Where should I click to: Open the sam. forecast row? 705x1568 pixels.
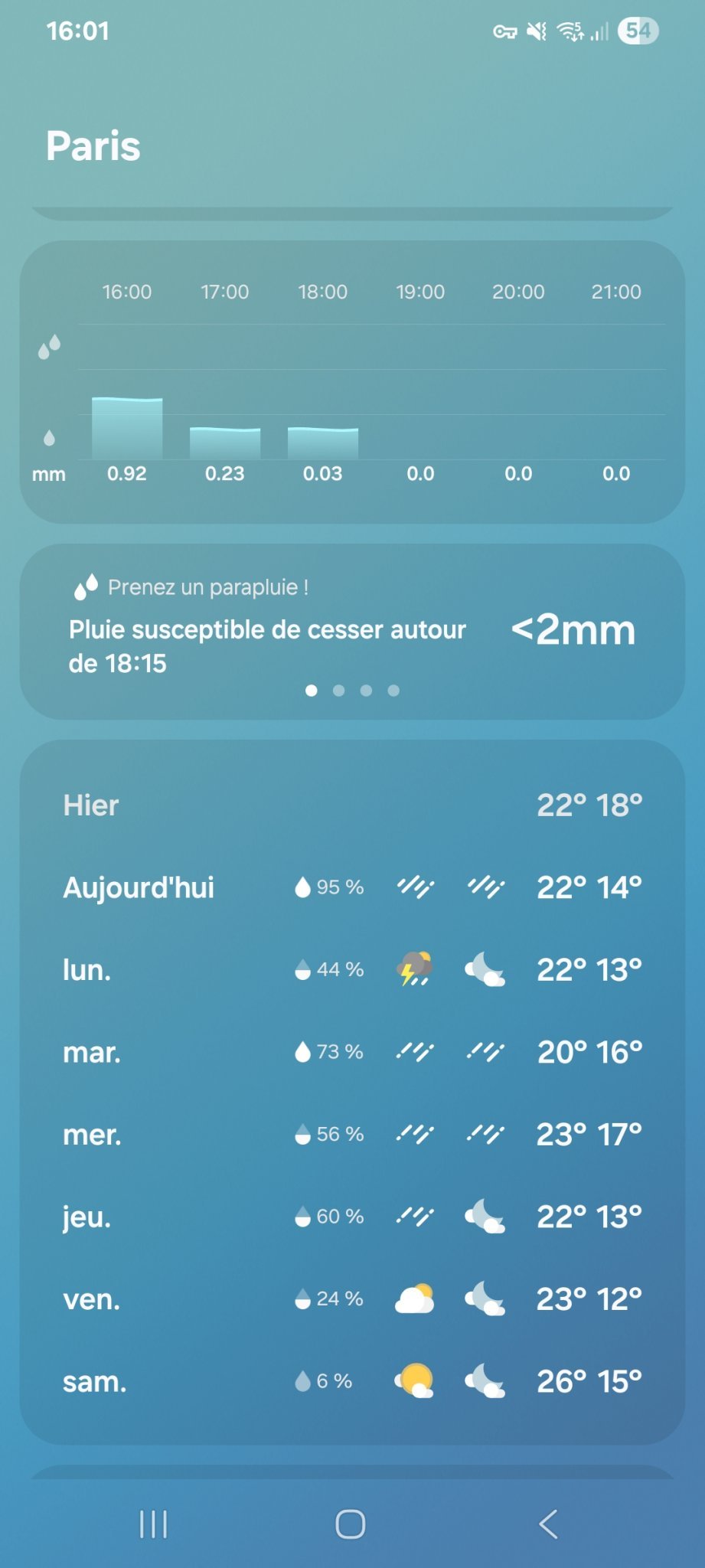tap(352, 1381)
